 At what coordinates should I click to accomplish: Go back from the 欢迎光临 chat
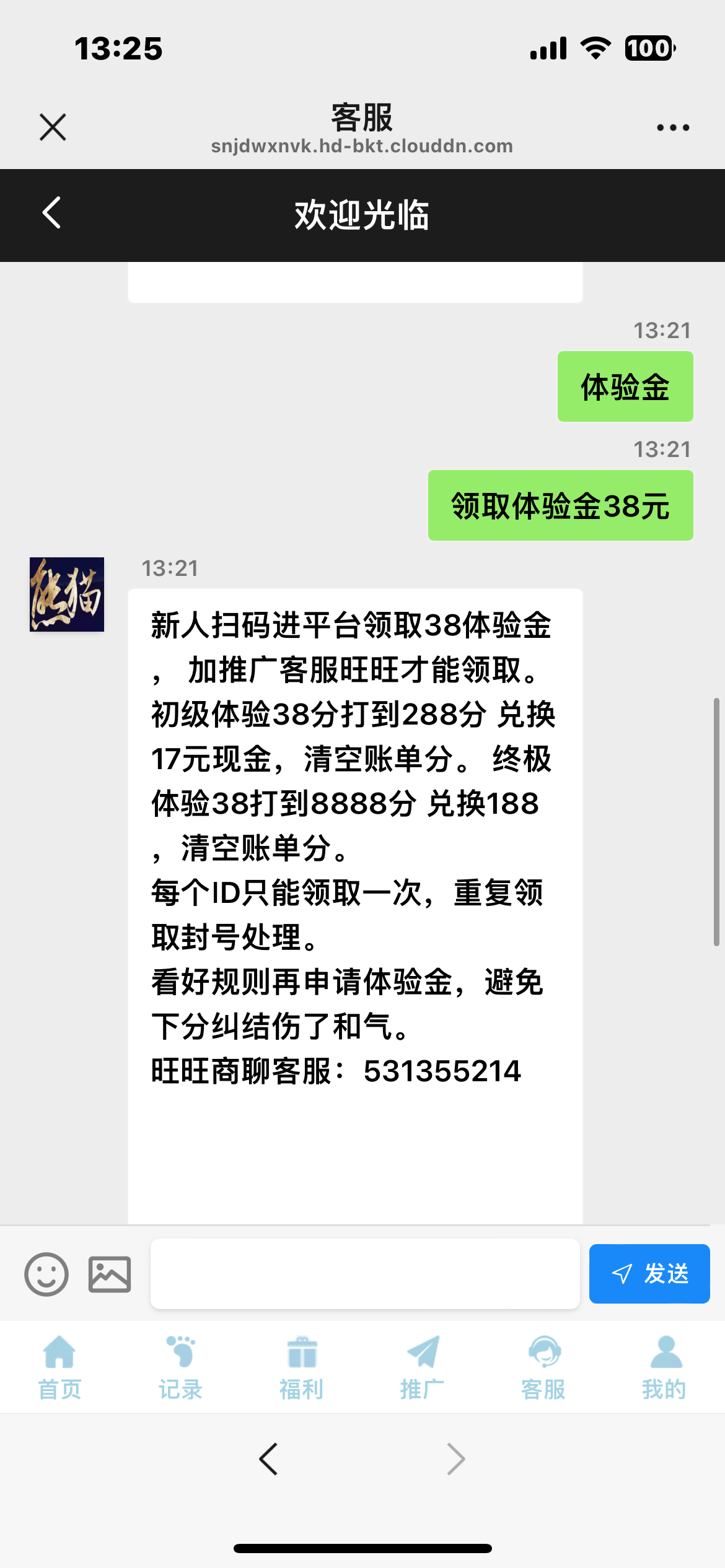tap(52, 213)
